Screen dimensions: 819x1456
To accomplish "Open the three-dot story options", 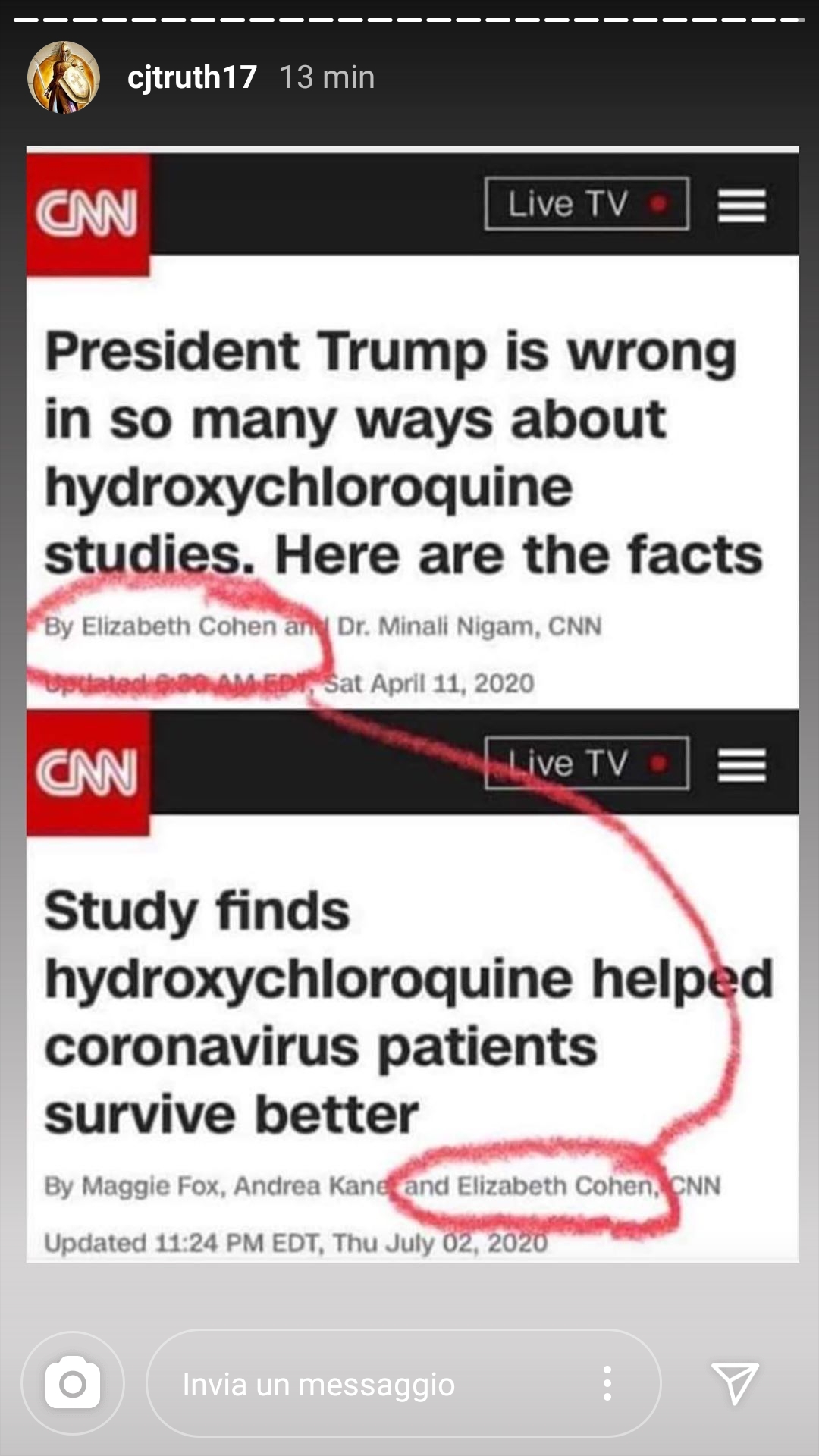I will tap(607, 1384).
